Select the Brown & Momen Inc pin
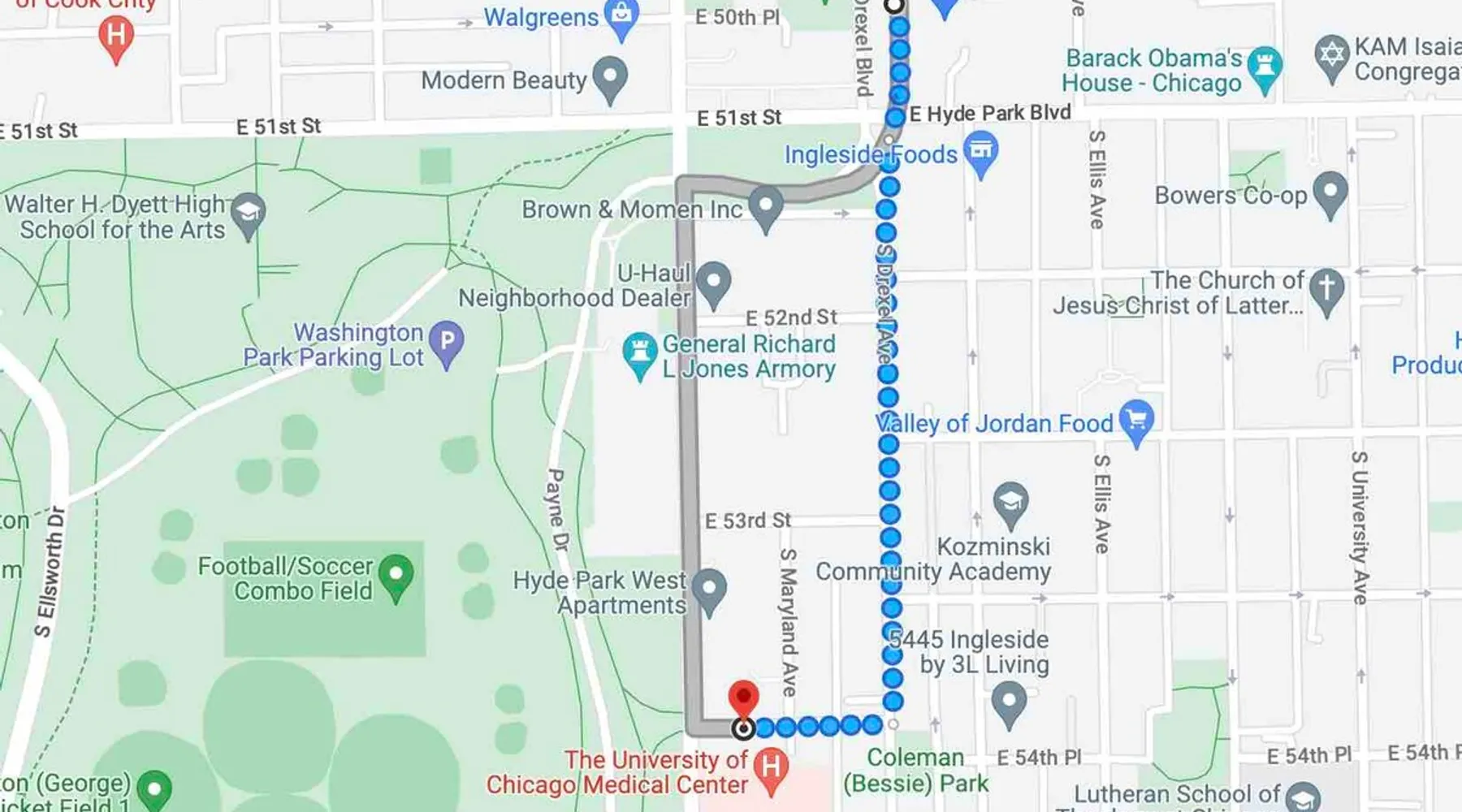The height and width of the screenshot is (812, 1462). [x=765, y=206]
